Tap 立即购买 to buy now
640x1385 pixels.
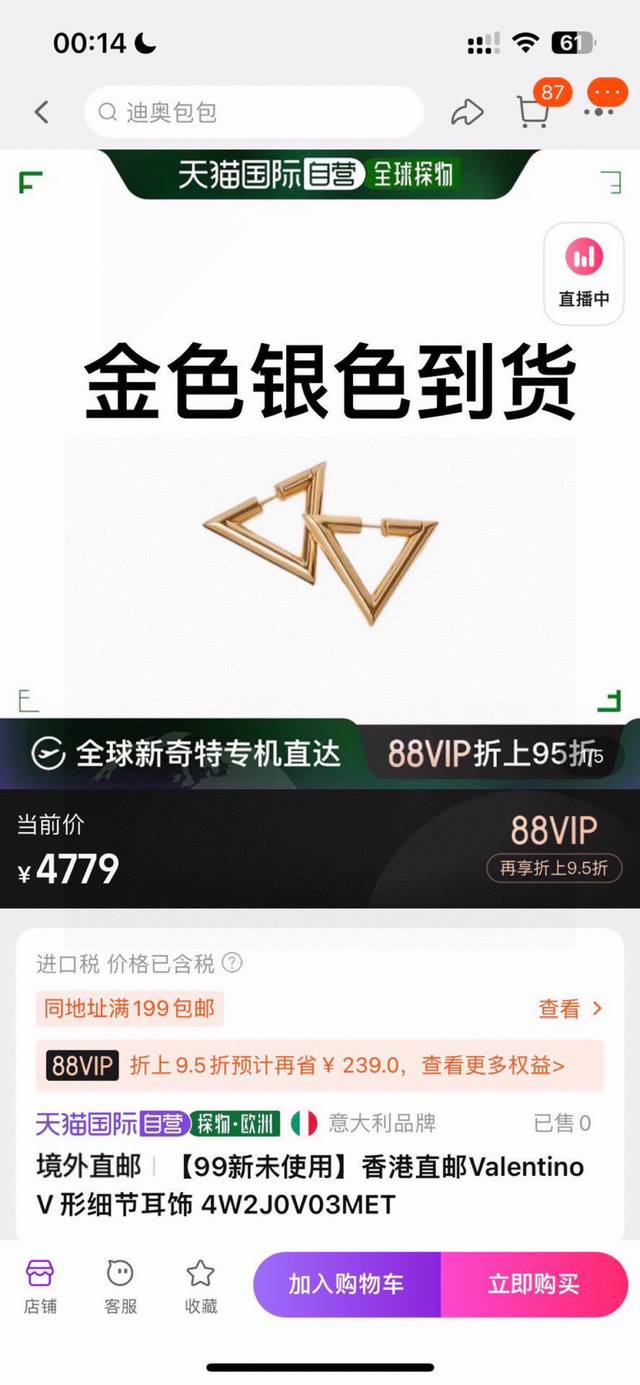(x=533, y=1284)
